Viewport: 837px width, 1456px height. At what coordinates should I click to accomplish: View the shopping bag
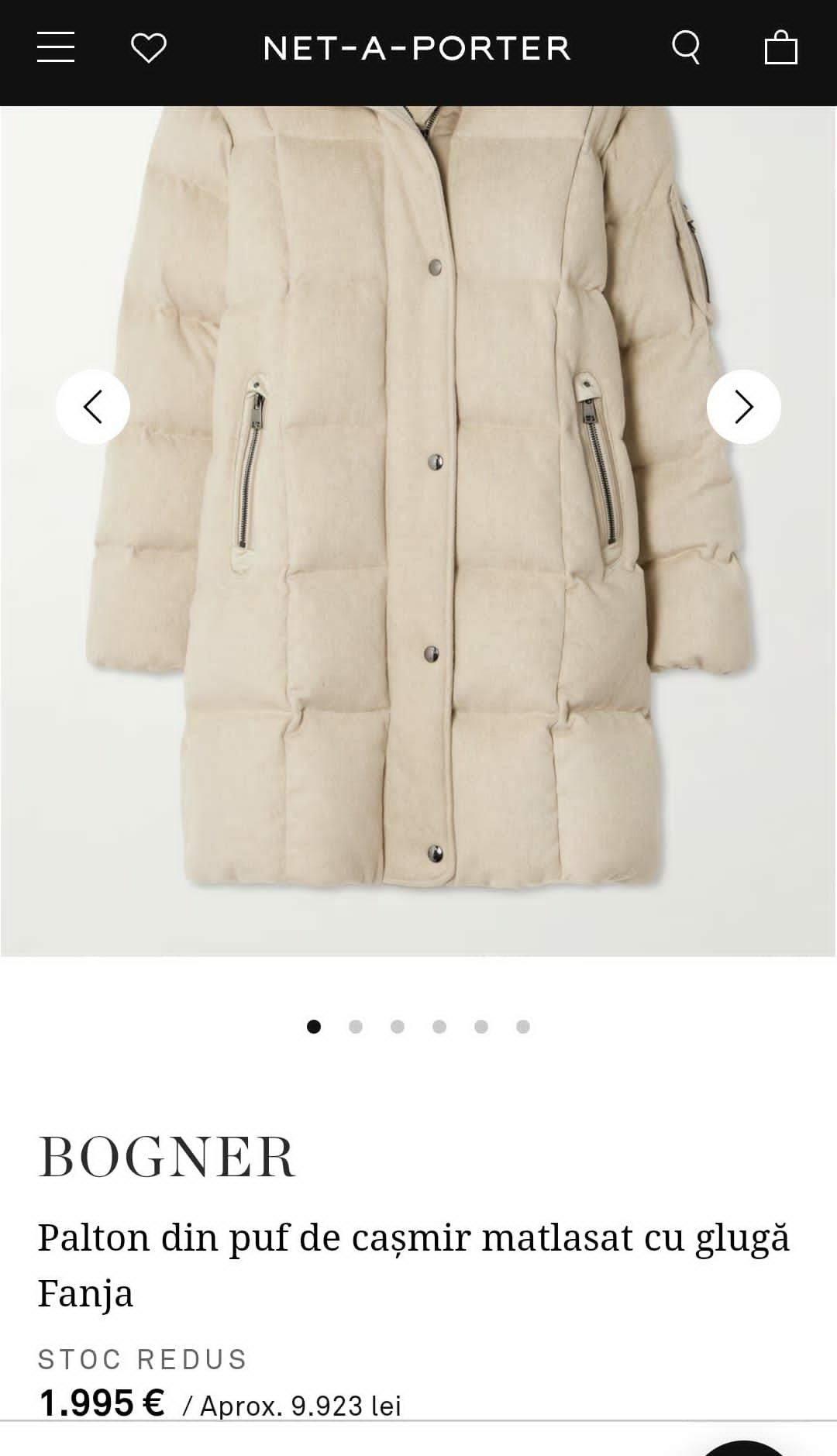tap(780, 48)
